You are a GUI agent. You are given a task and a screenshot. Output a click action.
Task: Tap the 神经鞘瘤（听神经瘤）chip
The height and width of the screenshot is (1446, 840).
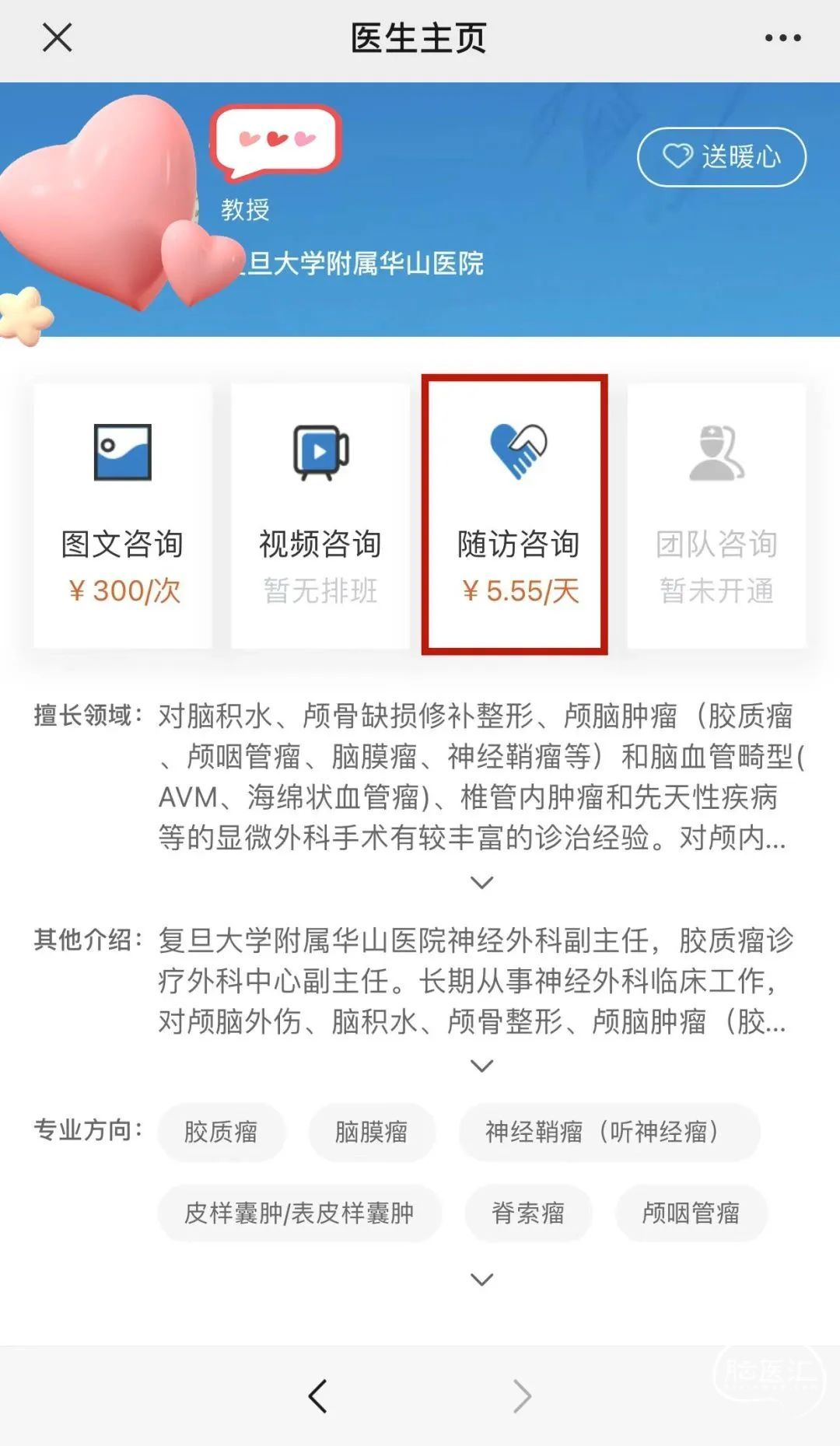click(608, 1132)
